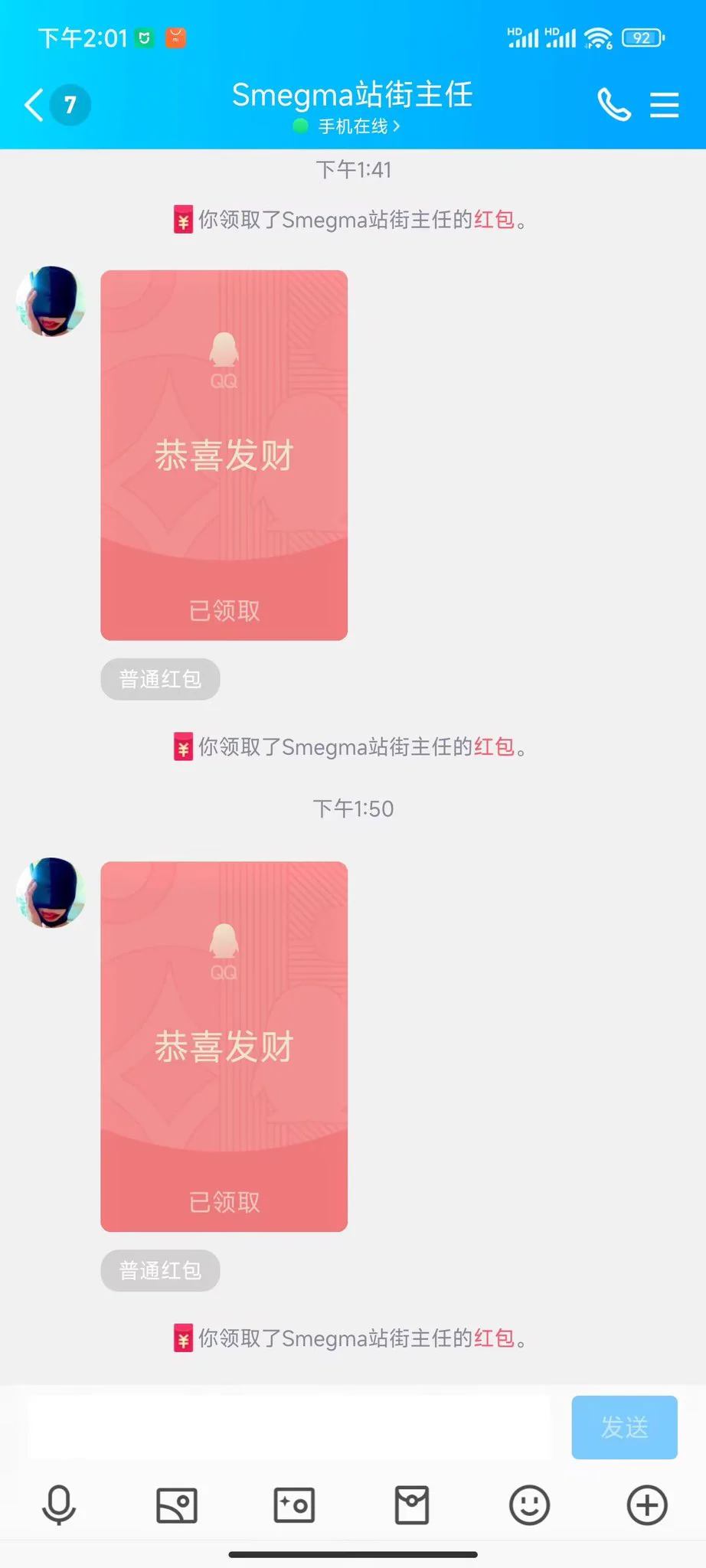Viewport: 706px width, 1568px height.
Task: Go back to the message list
Action: point(35,105)
